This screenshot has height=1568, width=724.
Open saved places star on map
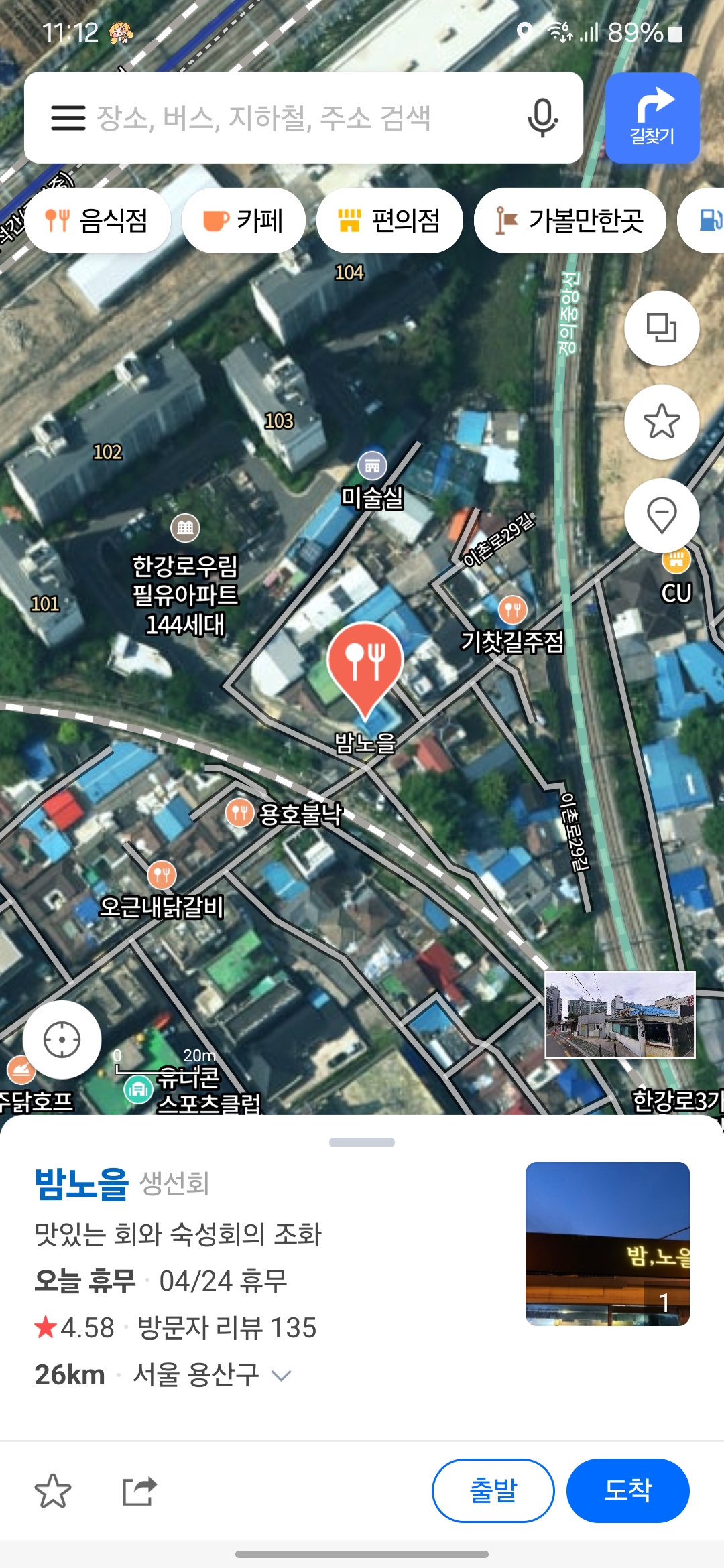662,421
